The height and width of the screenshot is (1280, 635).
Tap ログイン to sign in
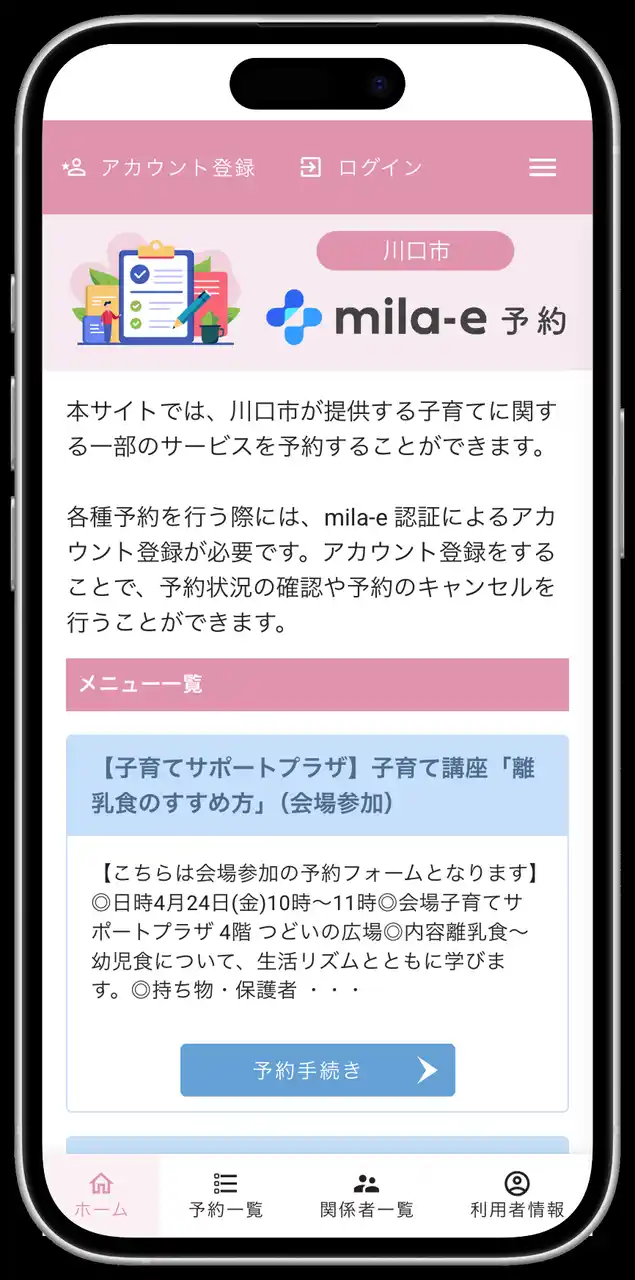click(x=361, y=168)
